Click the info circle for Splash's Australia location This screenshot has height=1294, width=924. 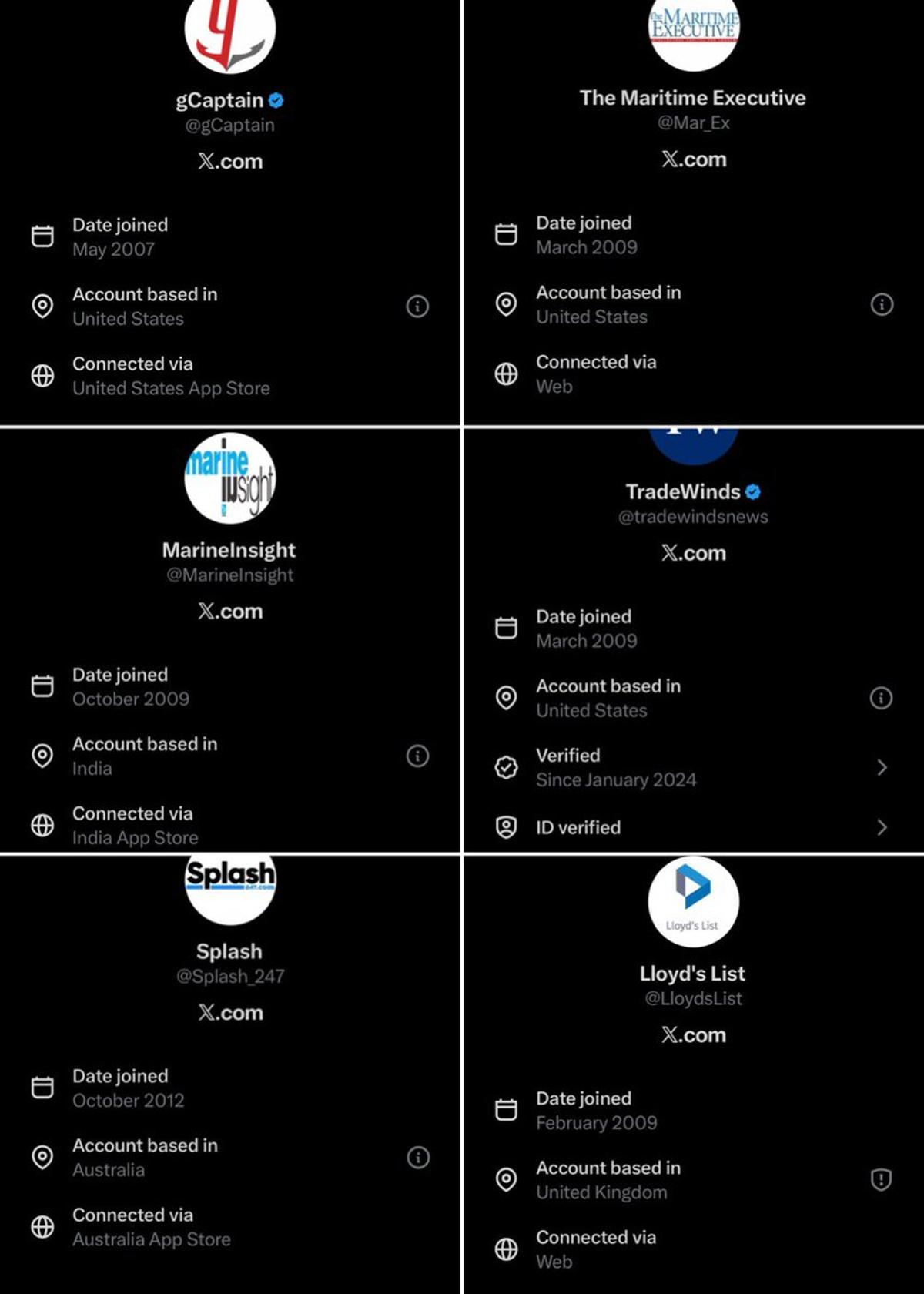coord(417,1156)
